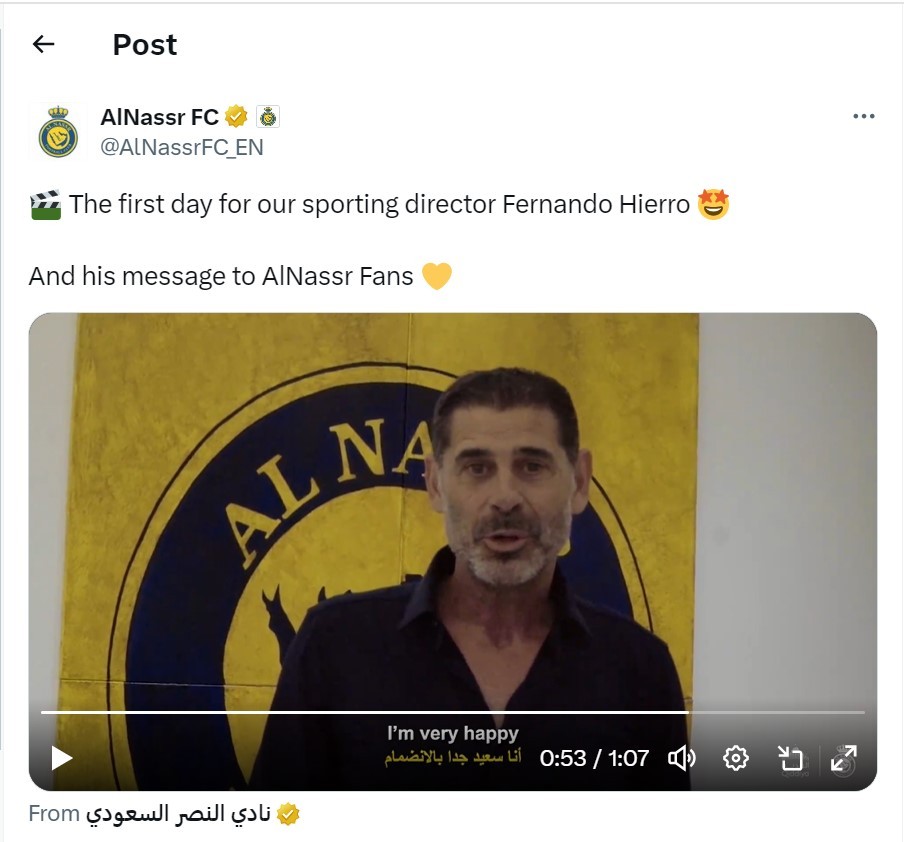
Task: Expand the video to fullscreen
Action: coord(844,758)
